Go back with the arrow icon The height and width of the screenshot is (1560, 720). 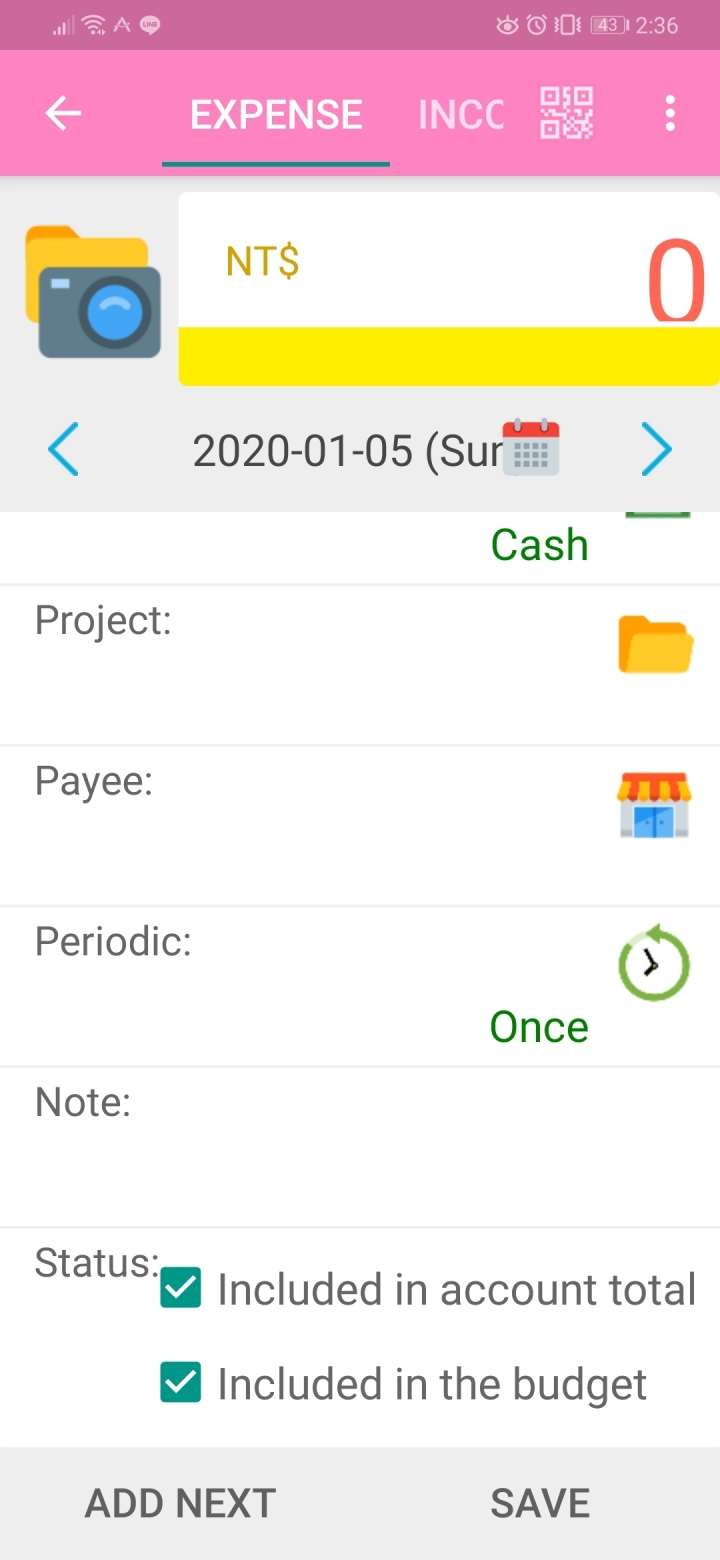click(63, 113)
